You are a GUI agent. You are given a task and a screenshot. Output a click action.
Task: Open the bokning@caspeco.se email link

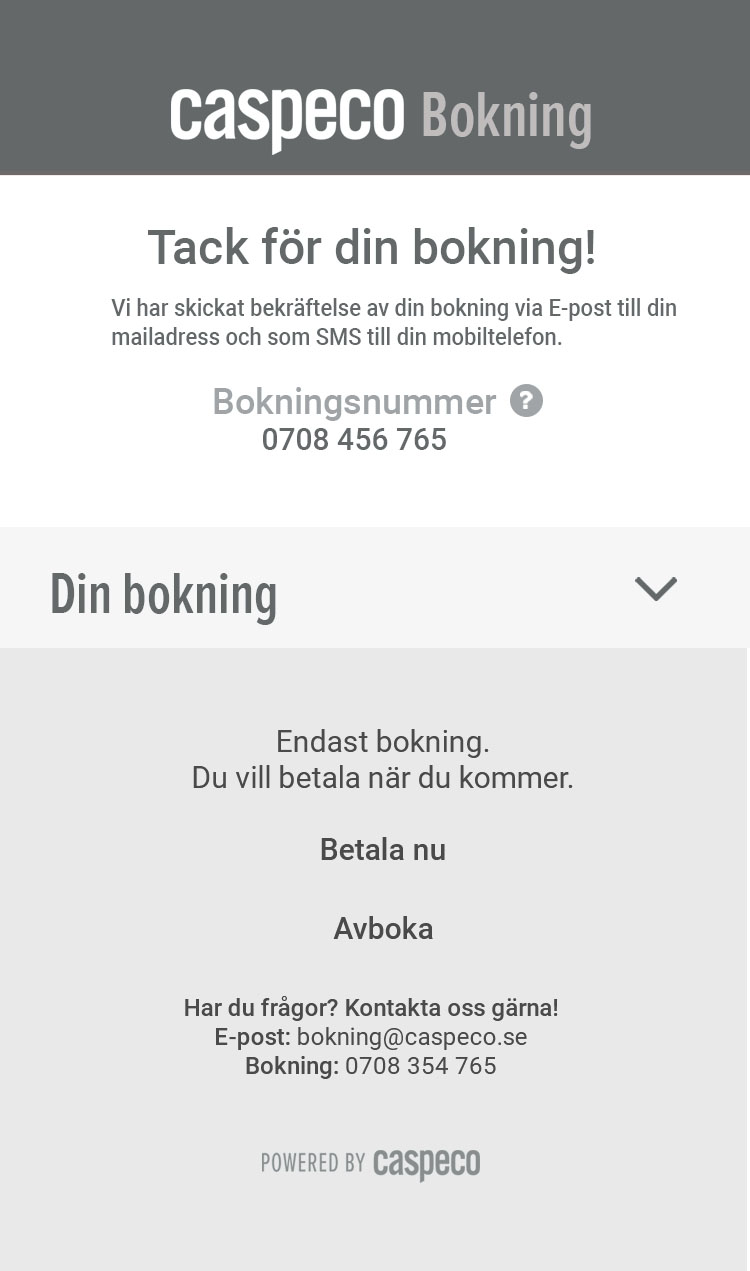point(412,1037)
